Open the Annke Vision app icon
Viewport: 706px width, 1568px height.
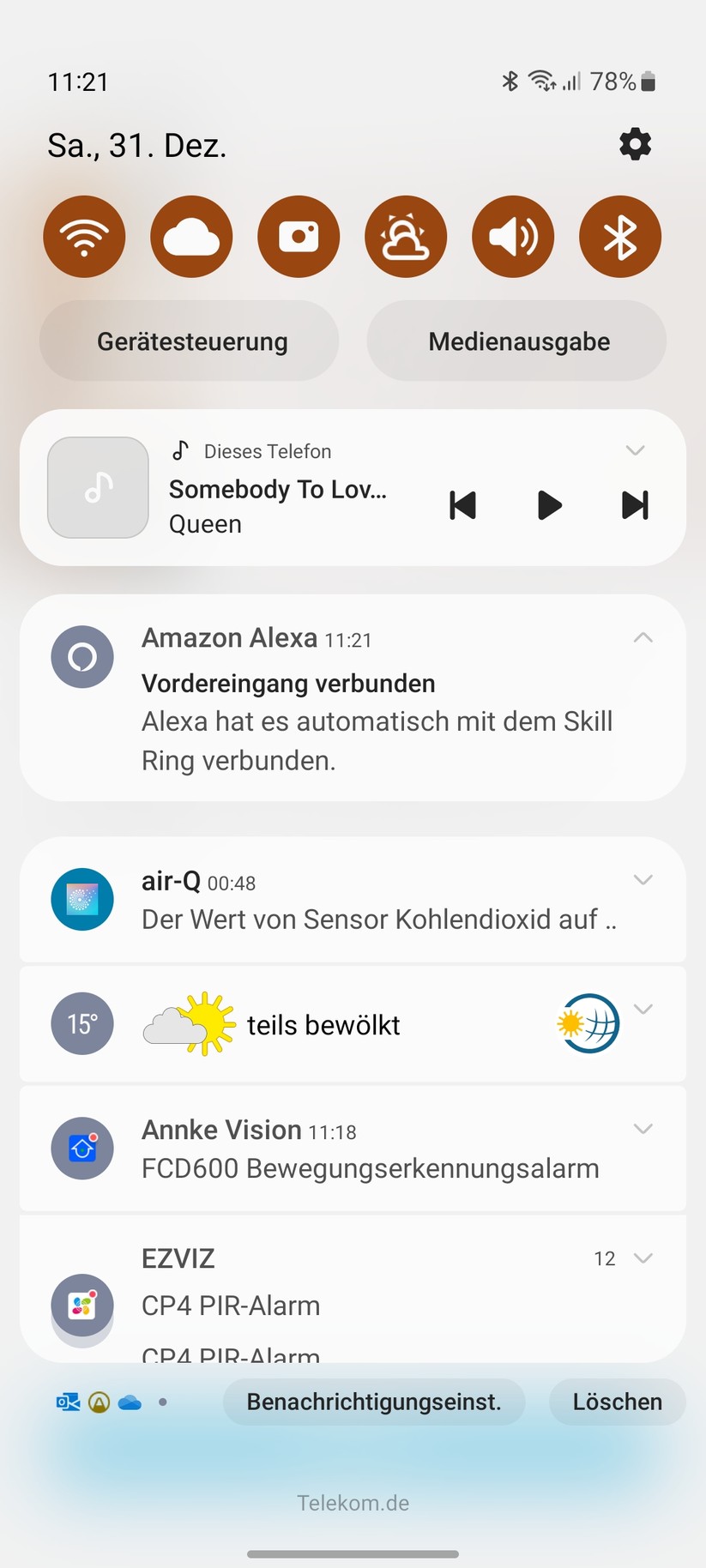[x=82, y=1149]
